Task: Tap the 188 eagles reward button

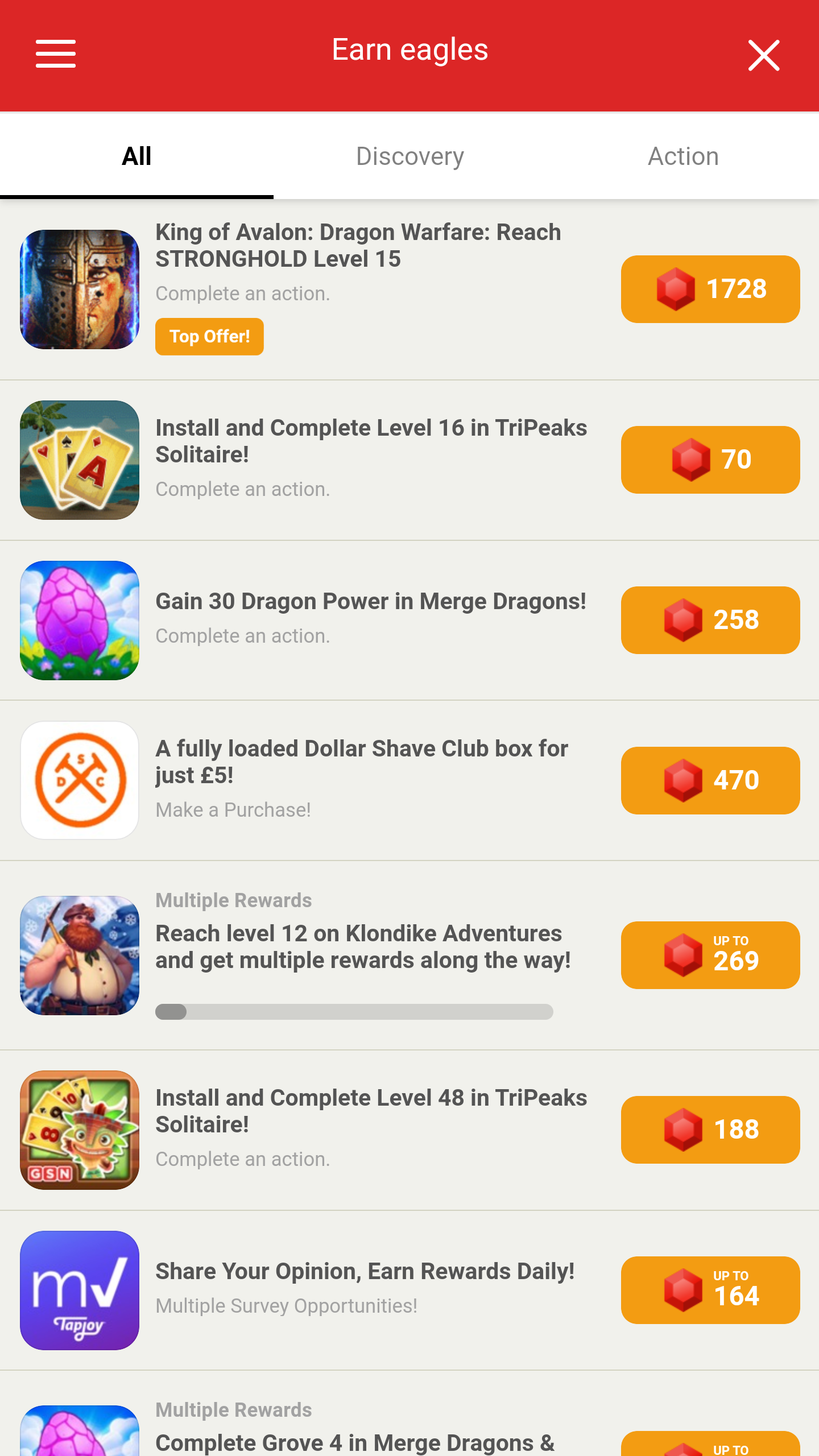Action: point(710,1130)
